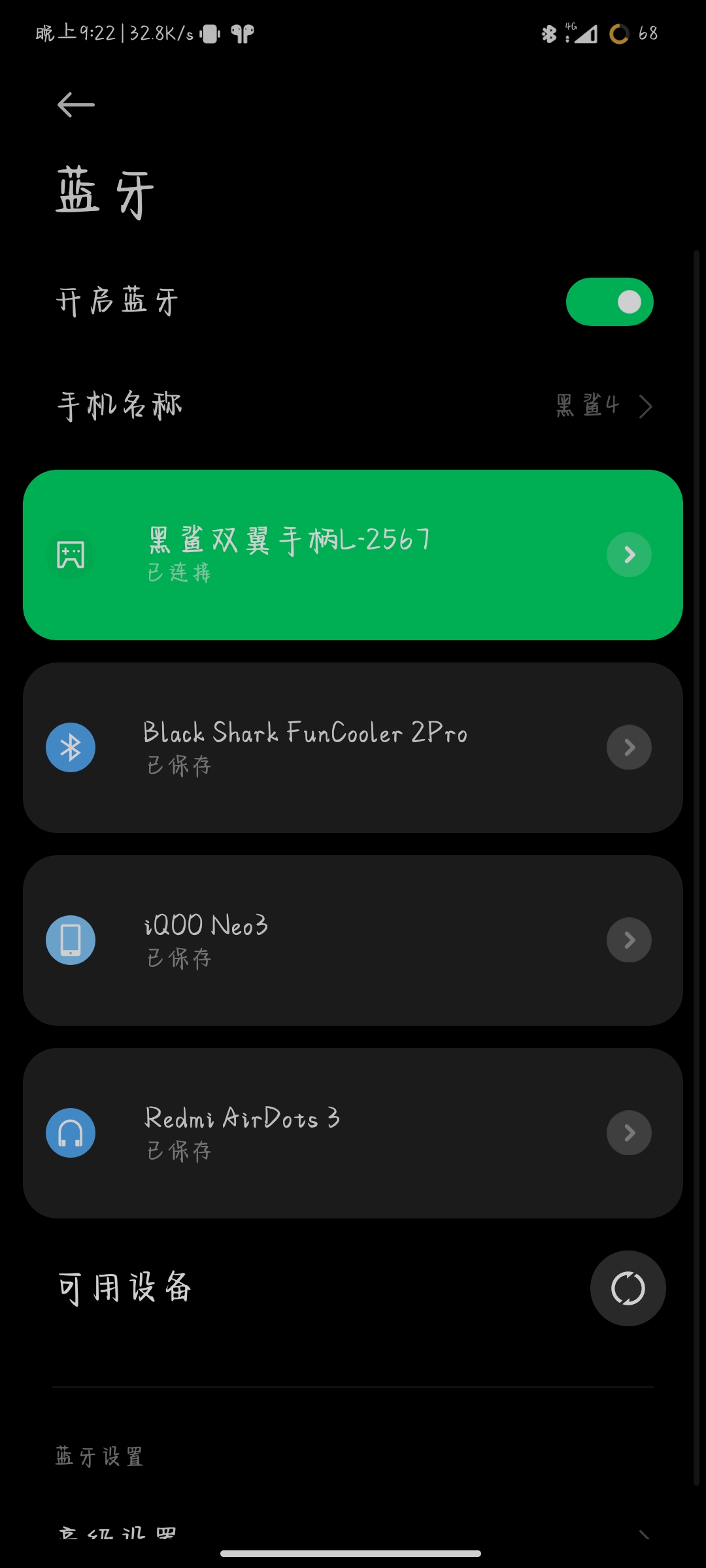
Task: Open details arrow for Redmi AirDots 3
Action: [629, 1133]
